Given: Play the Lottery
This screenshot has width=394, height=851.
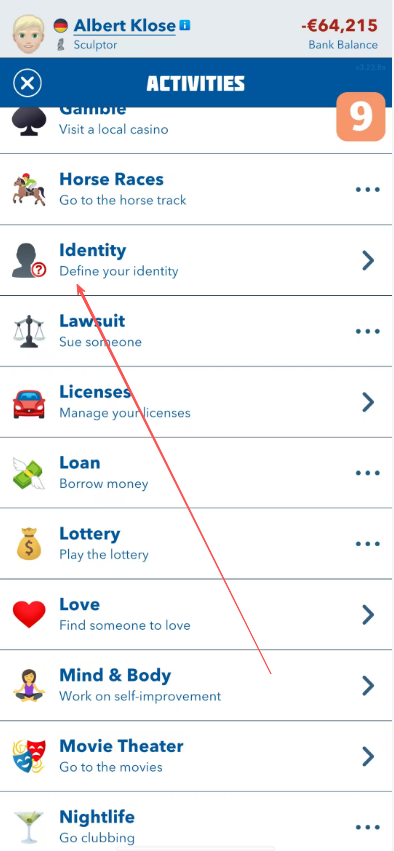Looking at the screenshot, I should pyautogui.click(x=197, y=544).
